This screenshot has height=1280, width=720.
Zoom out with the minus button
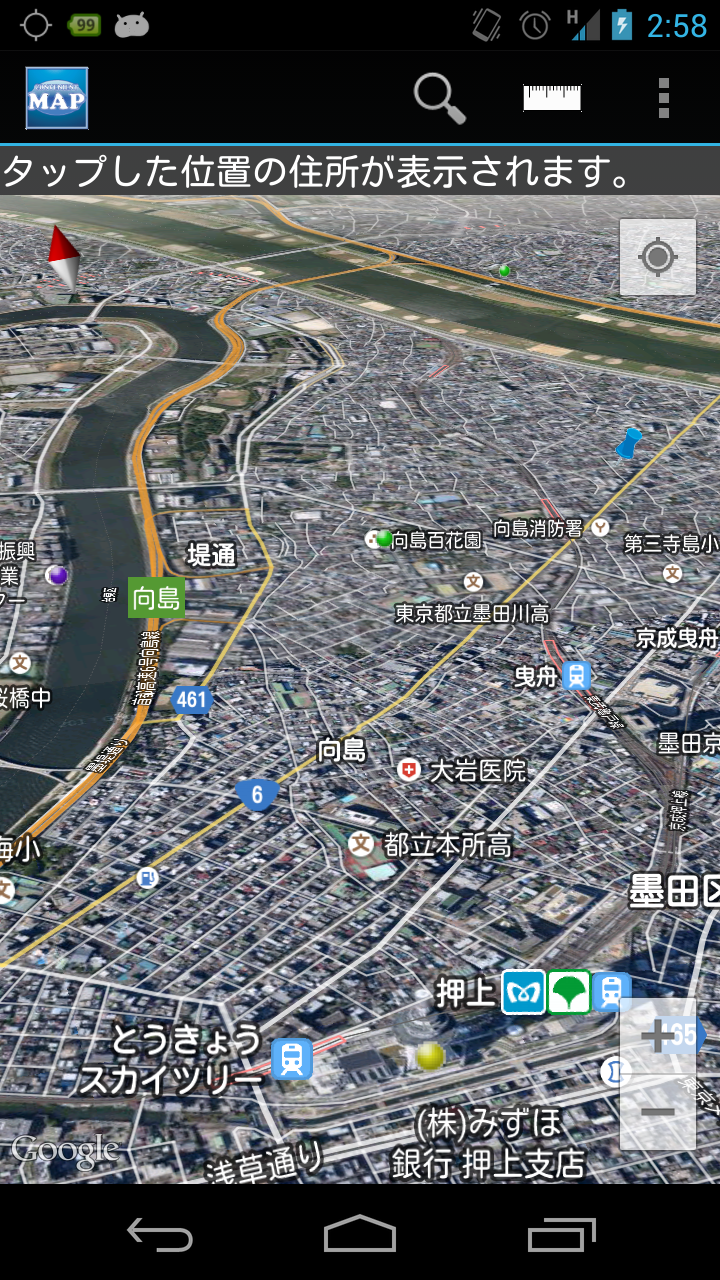tap(658, 1112)
